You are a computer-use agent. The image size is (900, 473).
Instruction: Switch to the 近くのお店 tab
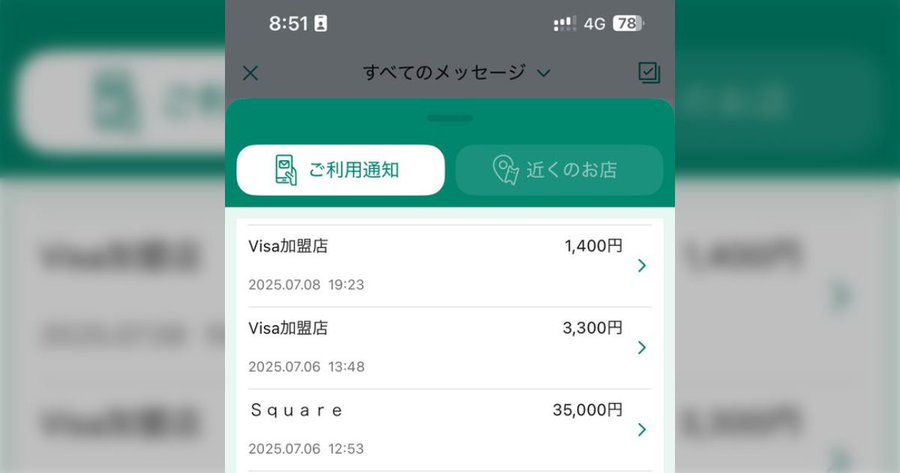click(559, 170)
